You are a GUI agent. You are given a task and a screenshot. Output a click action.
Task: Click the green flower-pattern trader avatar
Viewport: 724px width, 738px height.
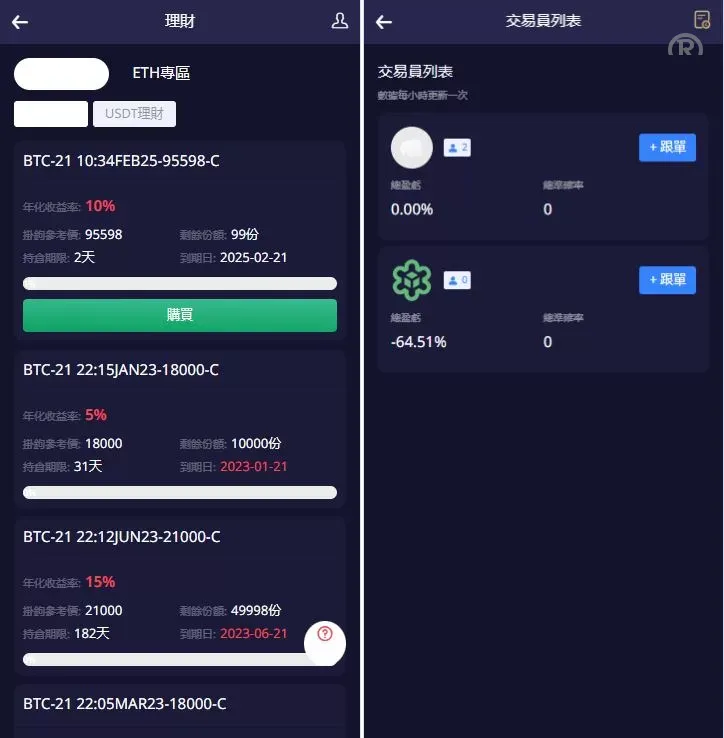412,280
